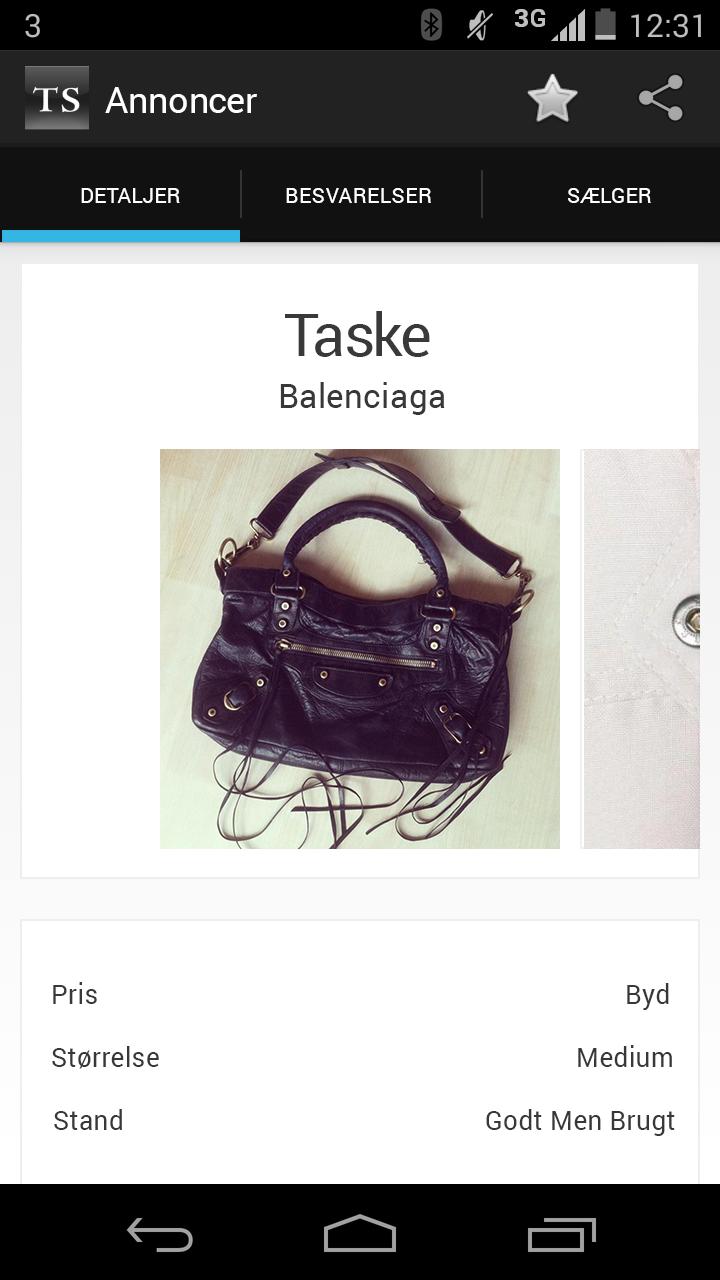Open the black Balenciaga bag photo
Viewport: 720px width, 1280px height.
pos(360,650)
